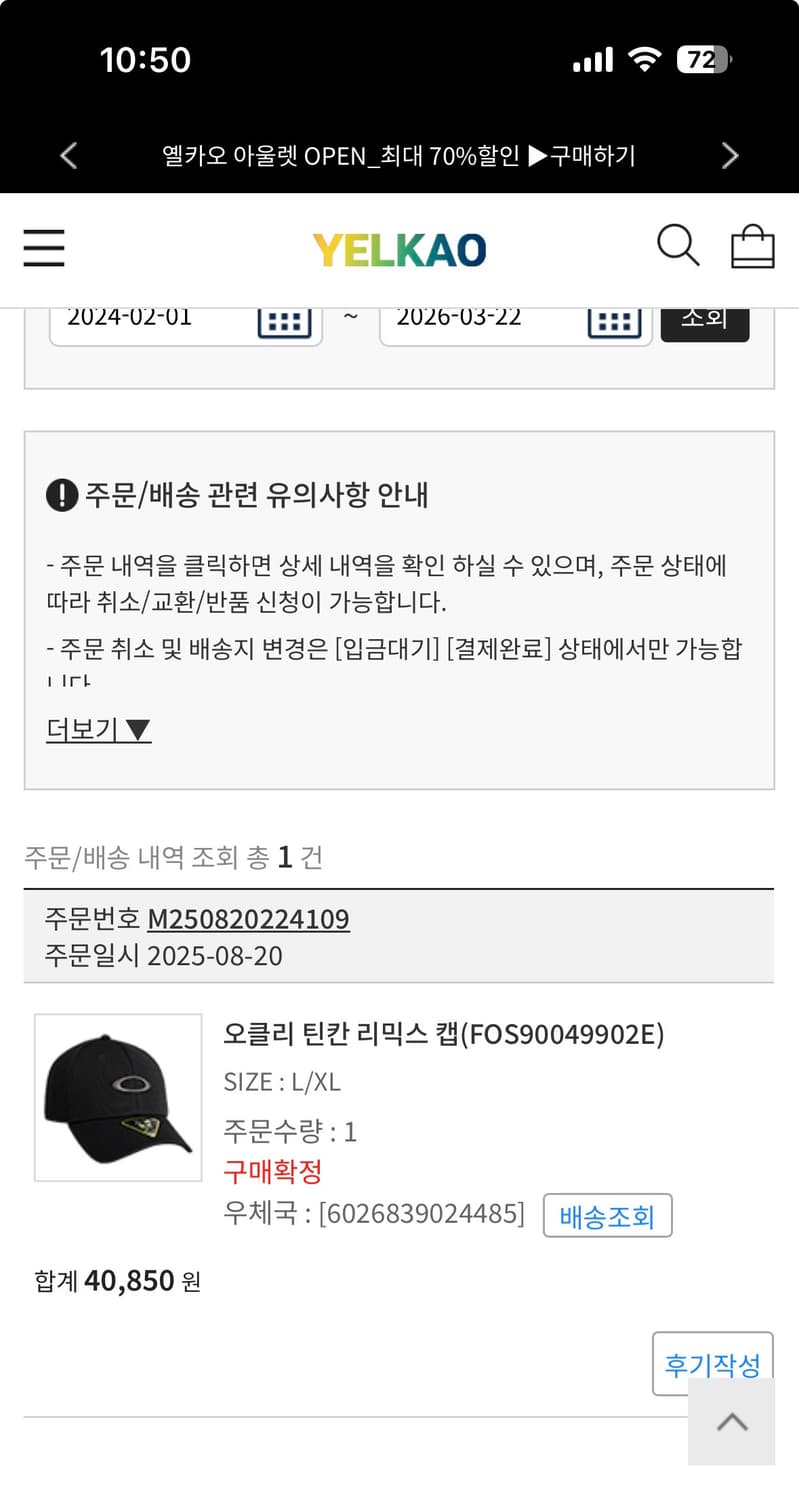Tap the scroll-to-top arrow button
Image resolution: width=799 pixels, height=1500 pixels.
731,1422
